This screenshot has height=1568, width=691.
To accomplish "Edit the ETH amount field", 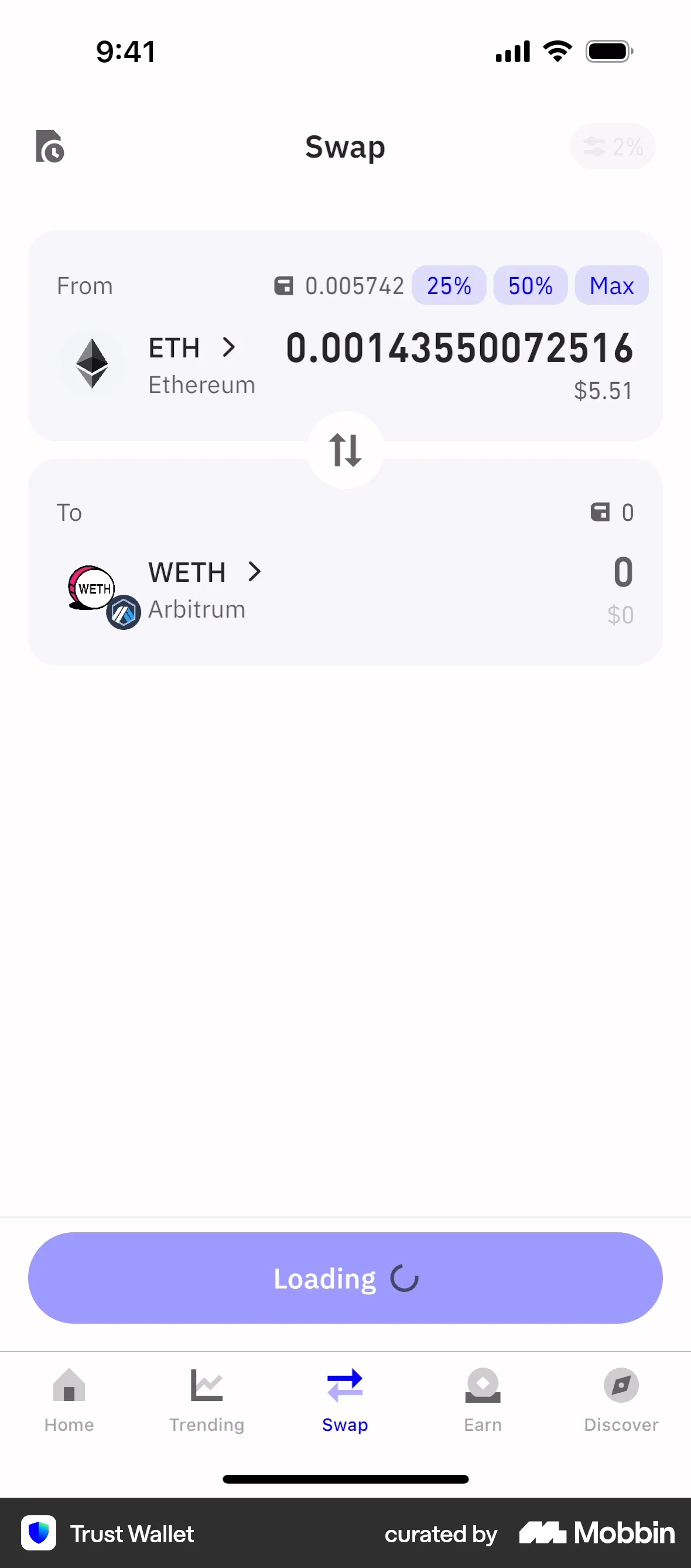I will pyautogui.click(x=459, y=349).
